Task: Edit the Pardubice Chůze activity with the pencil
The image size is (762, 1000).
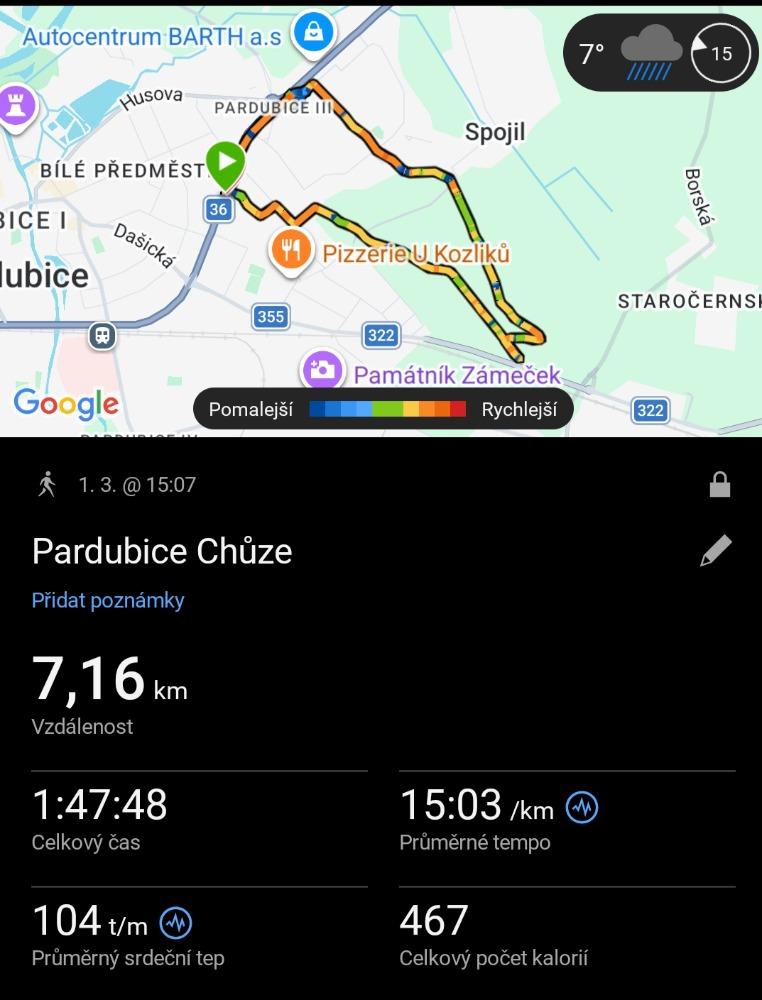Action: pos(715,551)
